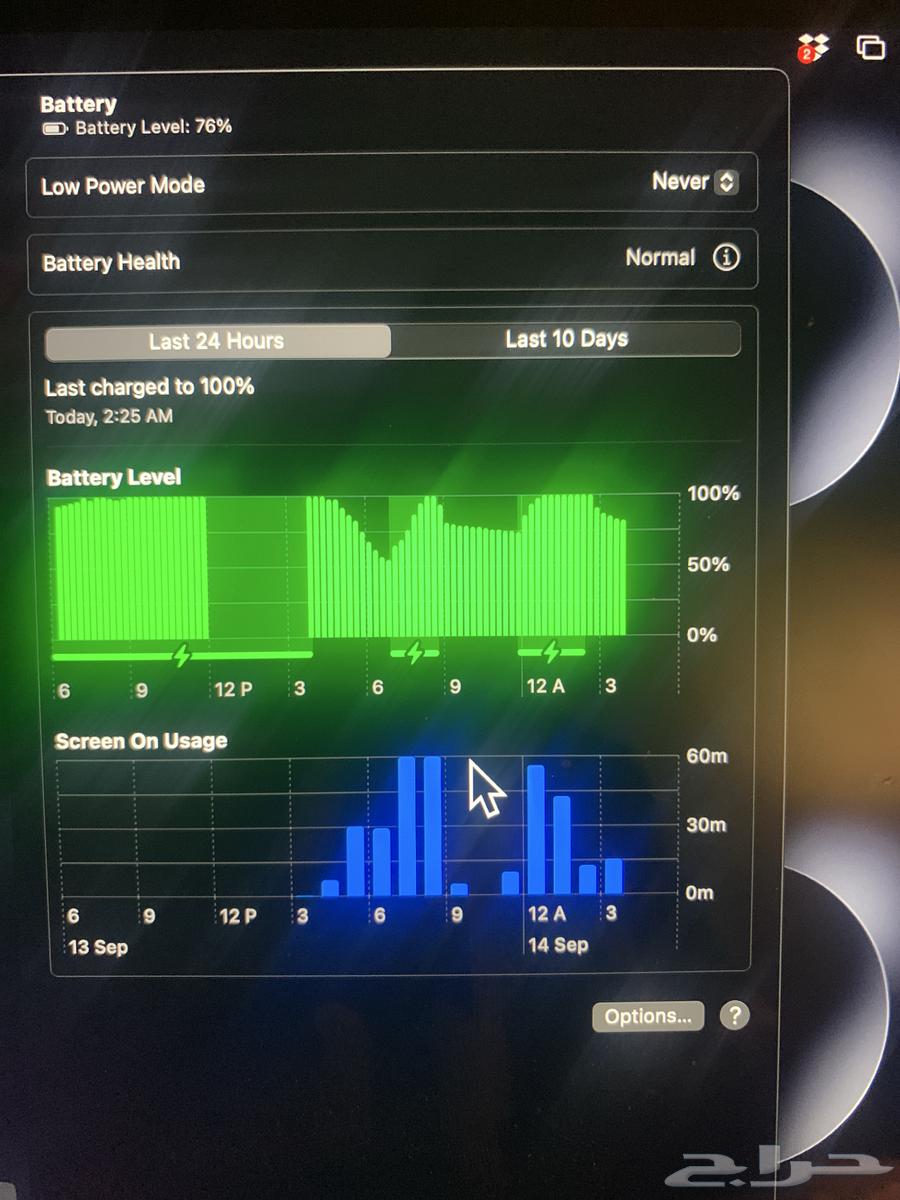Select the Last 24 Hours segment
This screenshot has width=900, height=1200.
click(x=217, y=341)
